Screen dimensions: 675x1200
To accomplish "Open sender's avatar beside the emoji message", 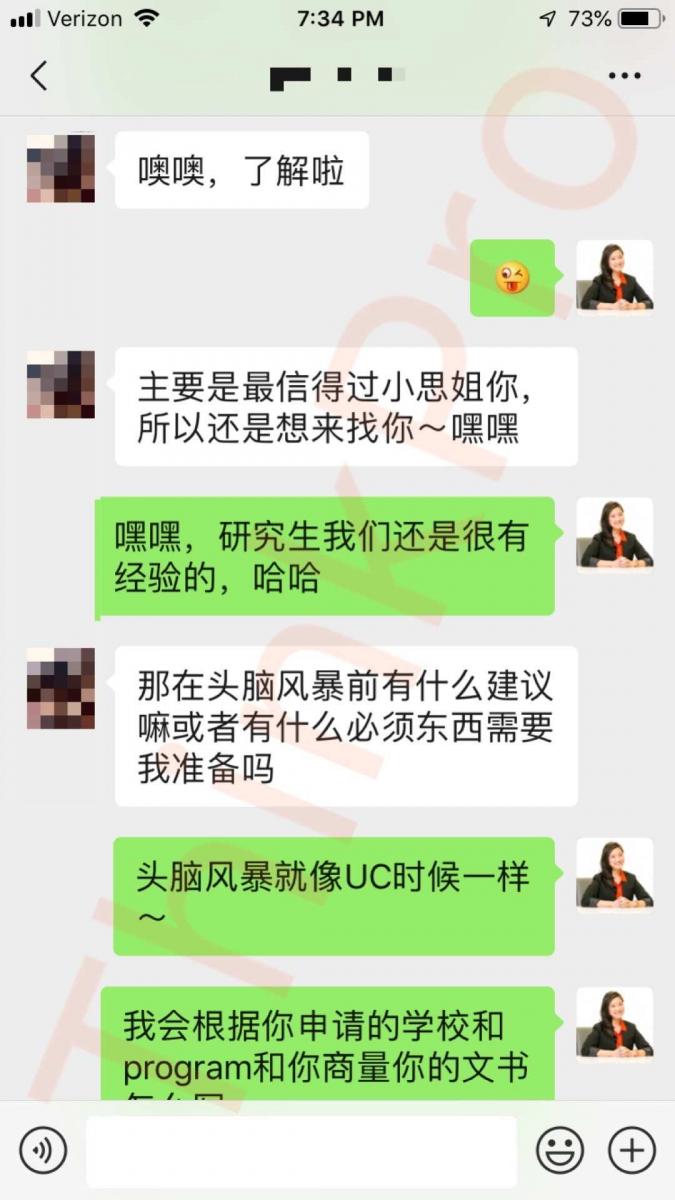I will click(x=614, y=277).
